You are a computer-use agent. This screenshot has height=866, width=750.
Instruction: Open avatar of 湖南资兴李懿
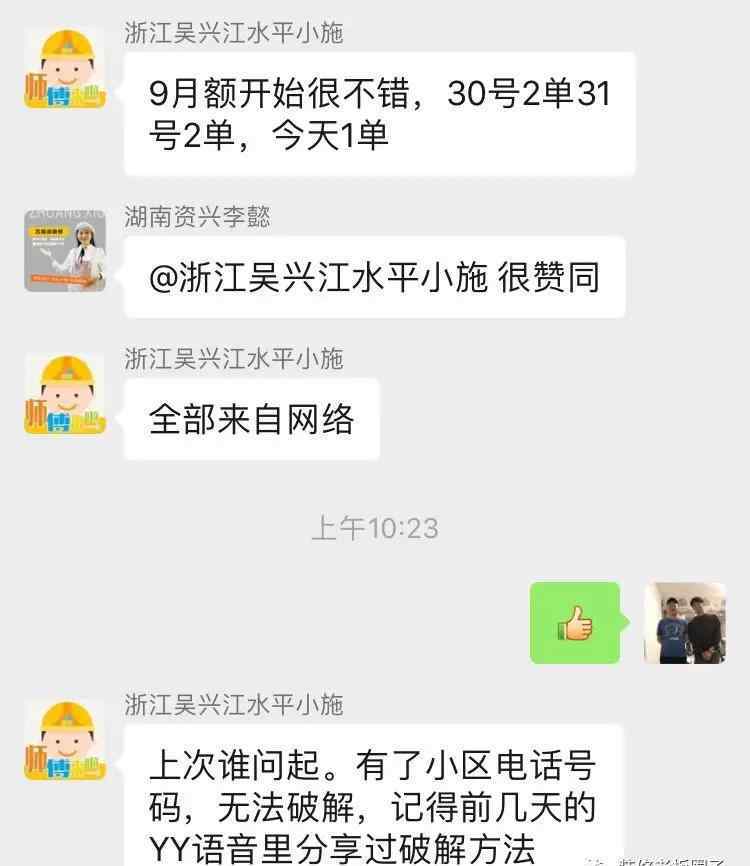coord(65,251)
